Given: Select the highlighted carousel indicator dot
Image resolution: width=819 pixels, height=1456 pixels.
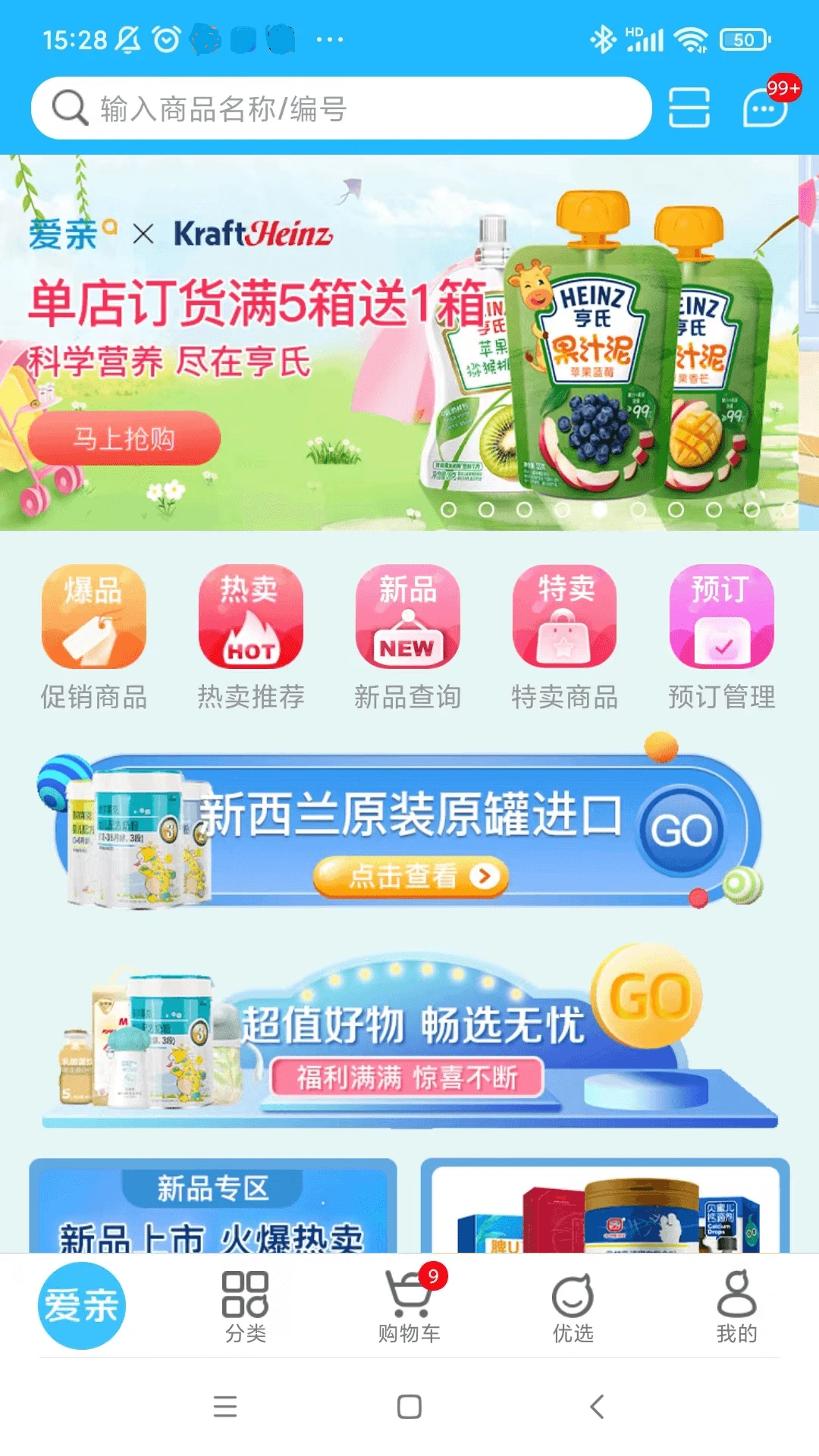Looking at the screenshot, I should click(598, 510).
